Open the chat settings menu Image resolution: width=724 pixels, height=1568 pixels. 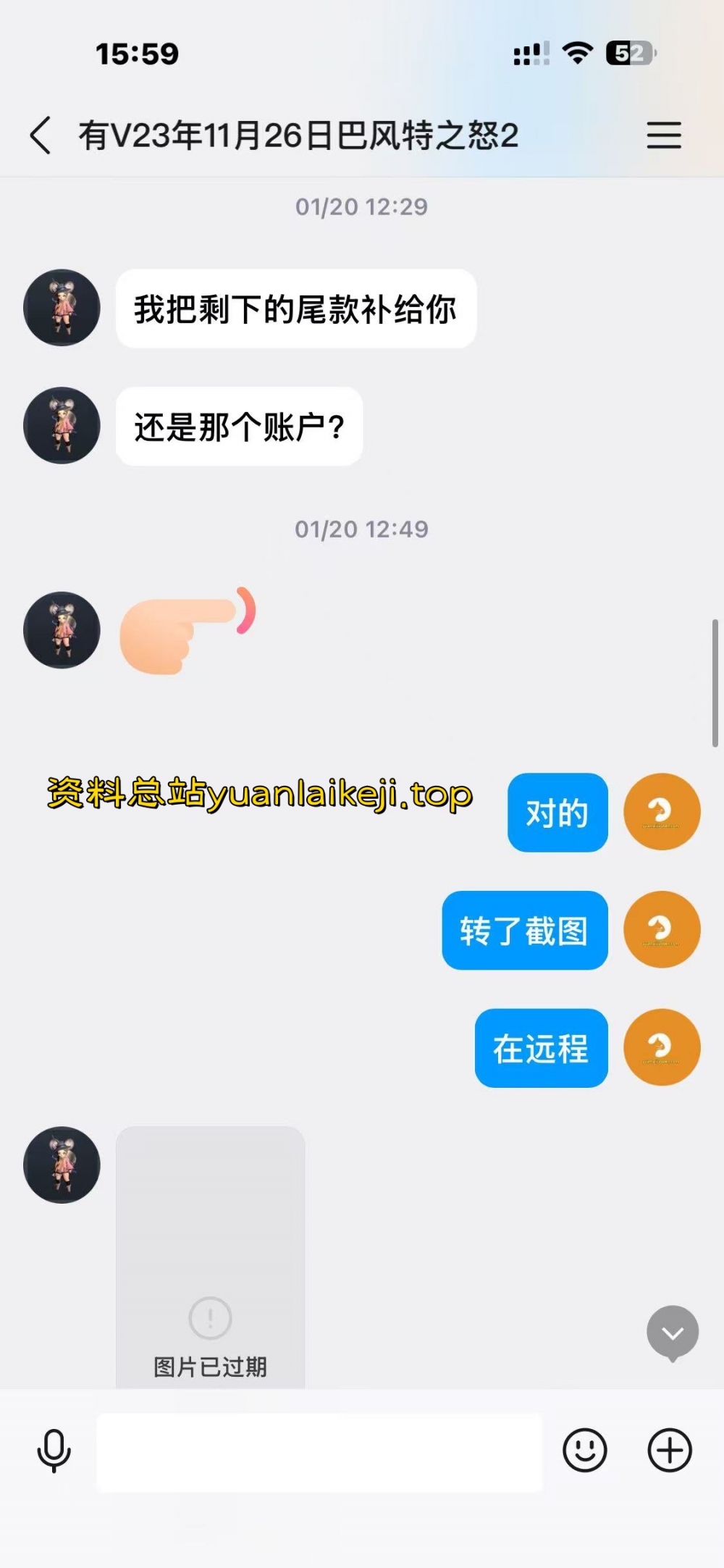[x=663, y=135]
